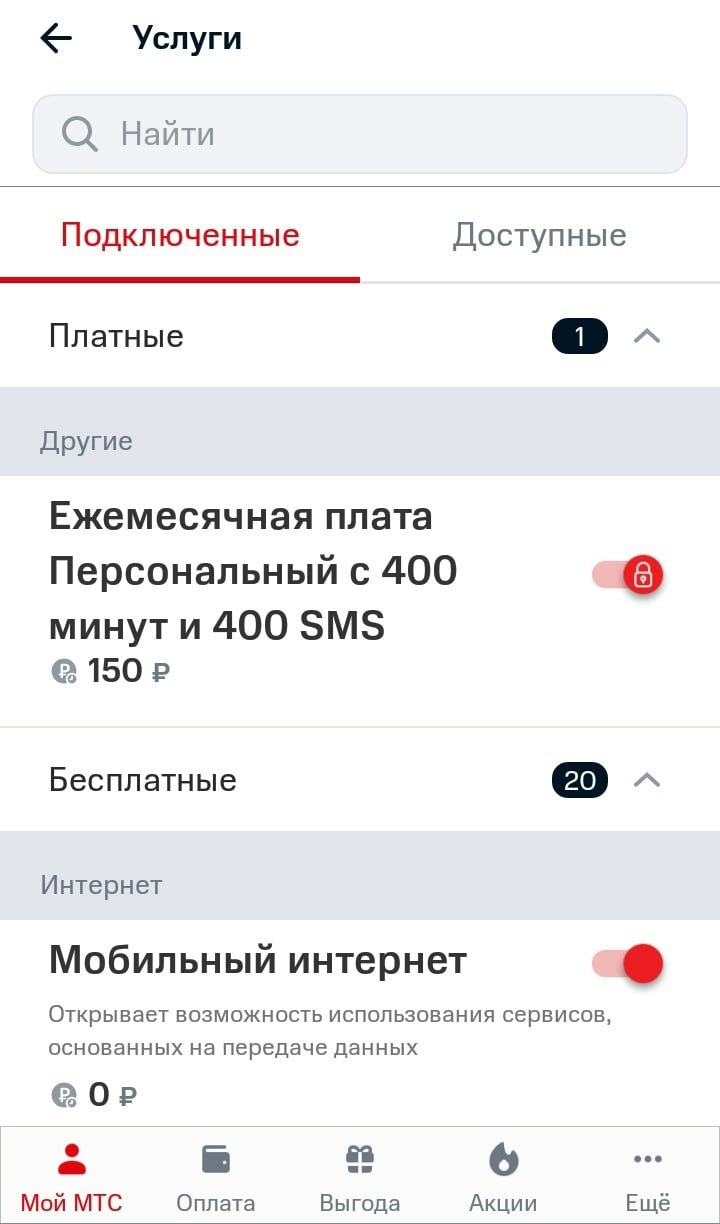This screenshot has width=720, height=1224.
Task: Switch to the Доступные tab
Action: point(540,236)
